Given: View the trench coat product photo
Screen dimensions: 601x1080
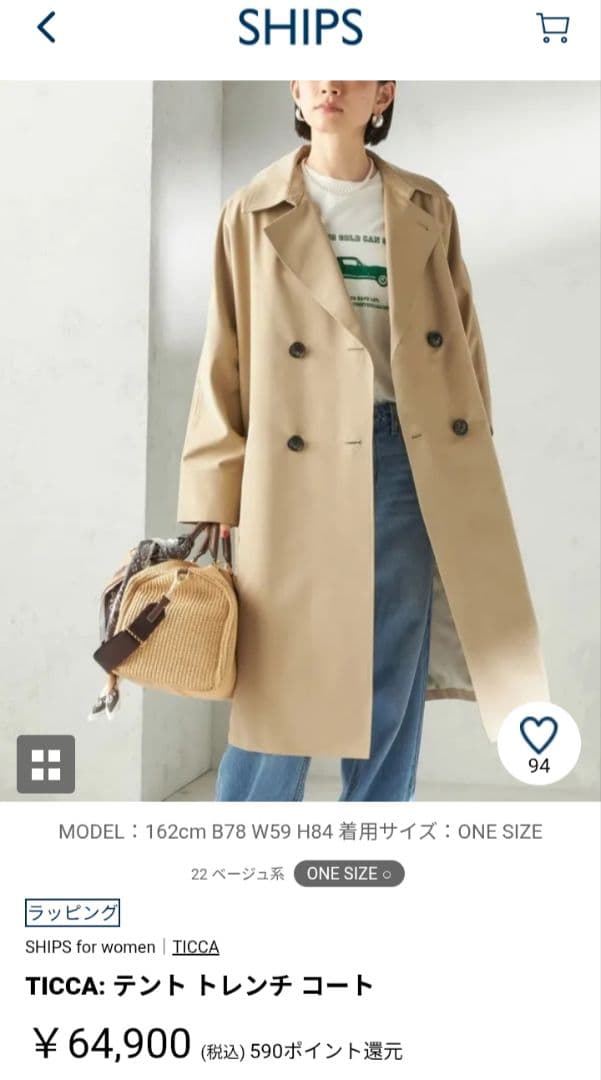Looking at the screenshot, I should 300,441.
